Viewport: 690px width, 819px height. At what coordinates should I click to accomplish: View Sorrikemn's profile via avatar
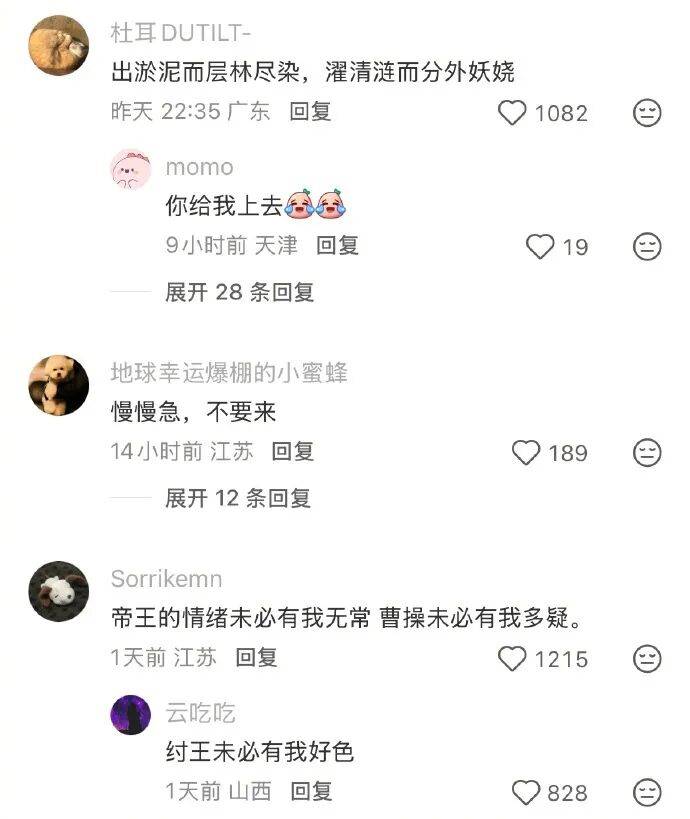coord(58,591)
